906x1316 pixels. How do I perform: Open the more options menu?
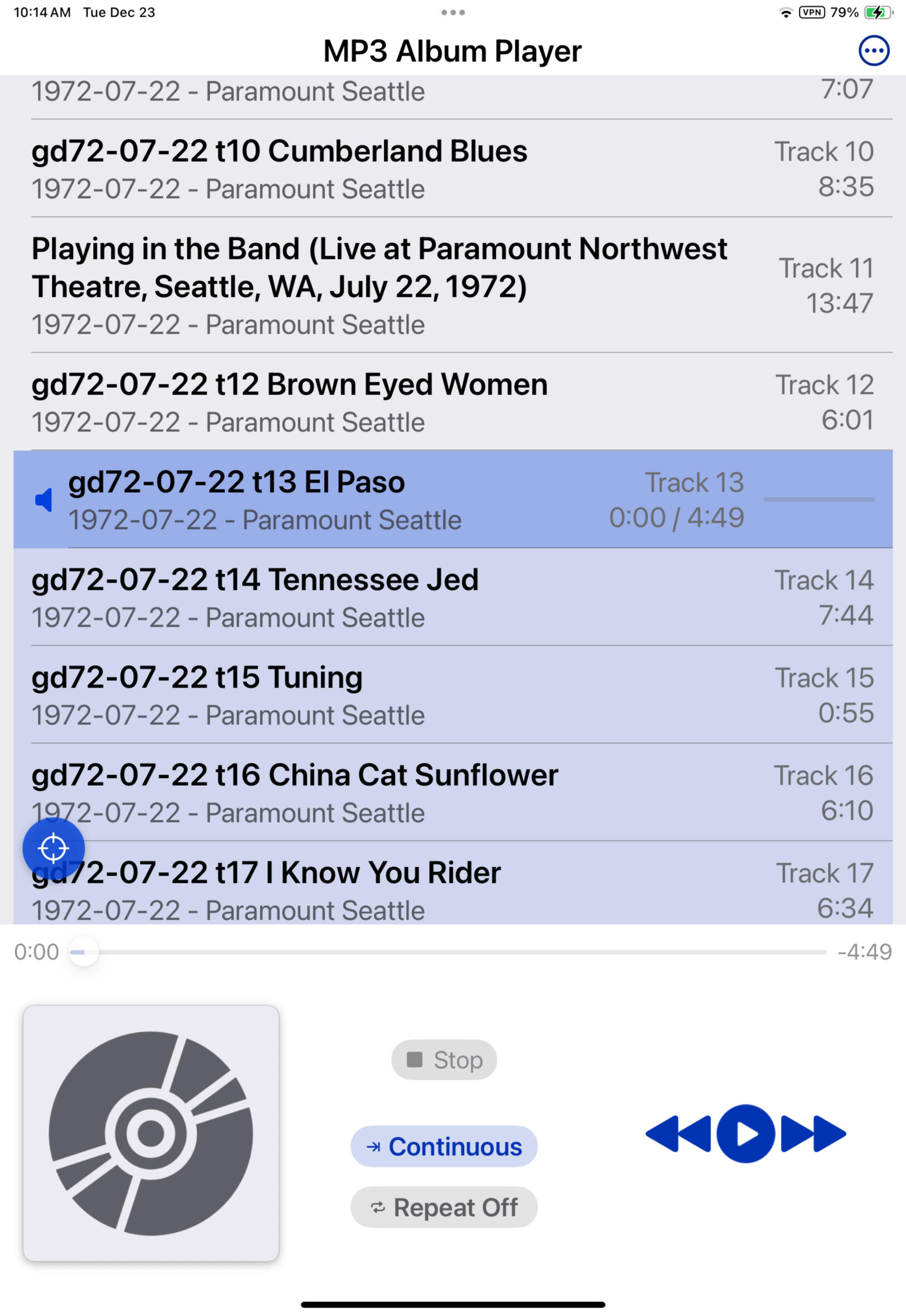pos(873,51)
